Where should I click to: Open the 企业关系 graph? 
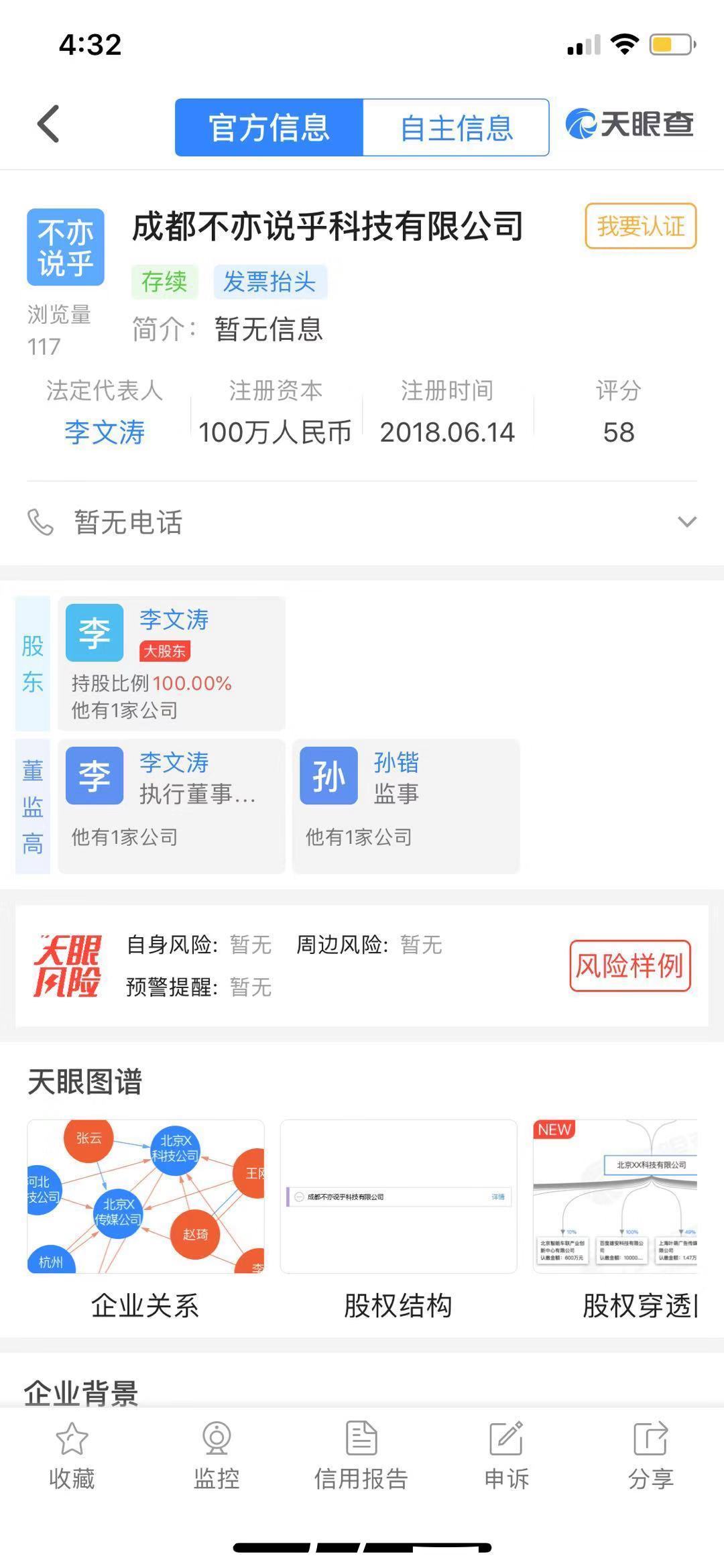pyautogui.click(x=145, y=1197)
